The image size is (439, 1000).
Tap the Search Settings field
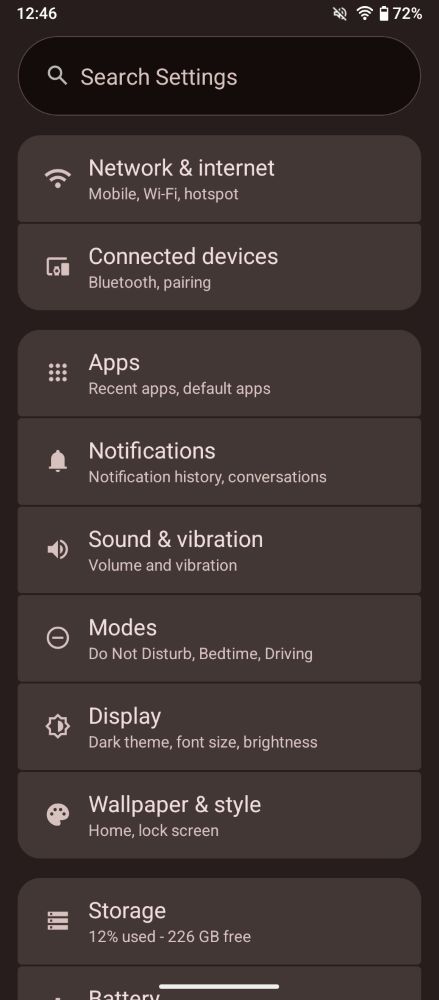click(219, 76)
